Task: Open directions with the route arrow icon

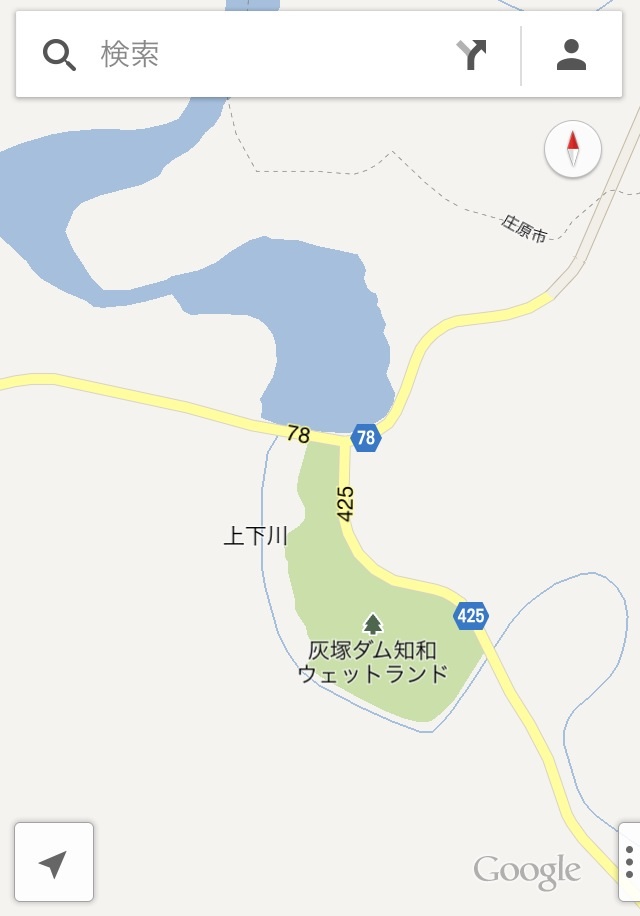Action: point(472,55)
